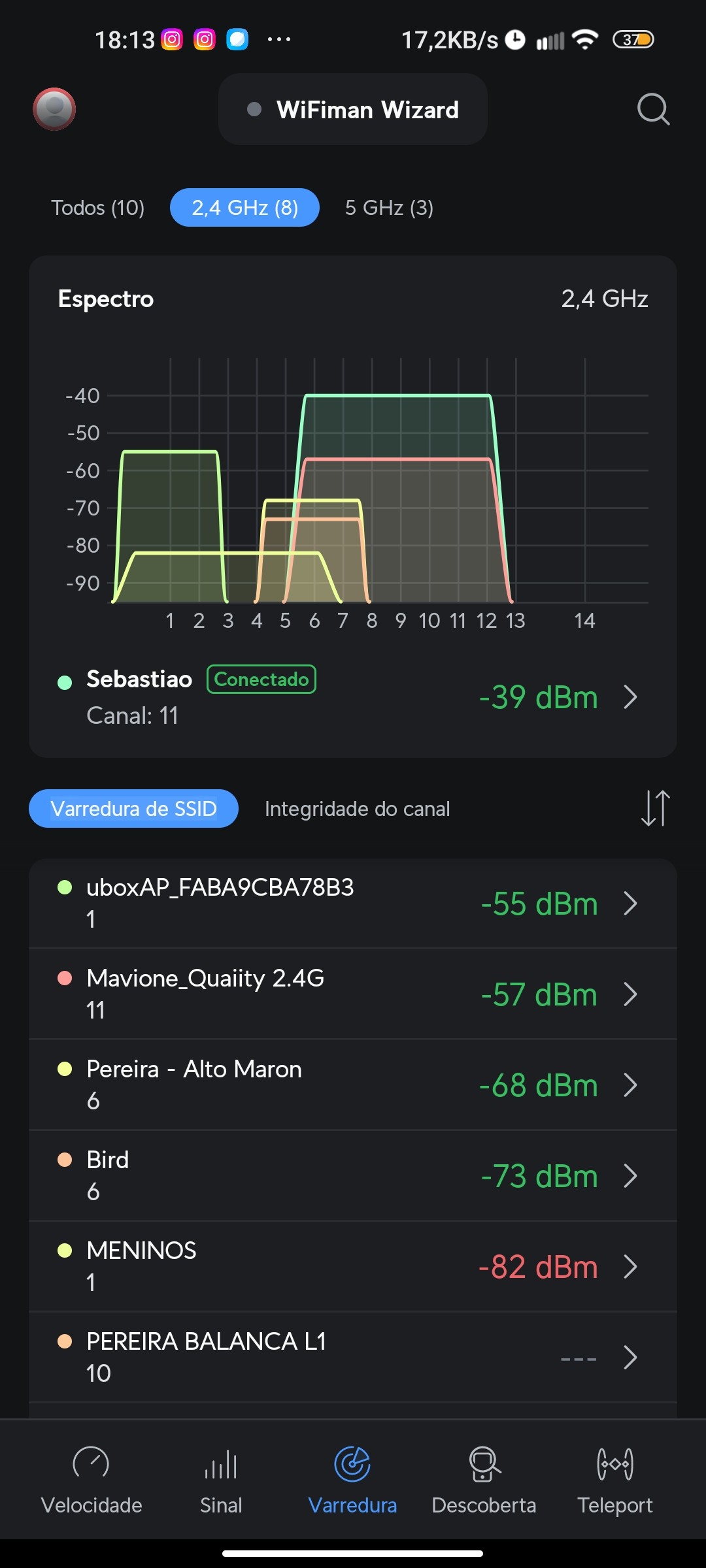Open the uboxAP_FABA9CBA78B3 network
This screenshot has height=1568, width=706.
pos(353,904)
